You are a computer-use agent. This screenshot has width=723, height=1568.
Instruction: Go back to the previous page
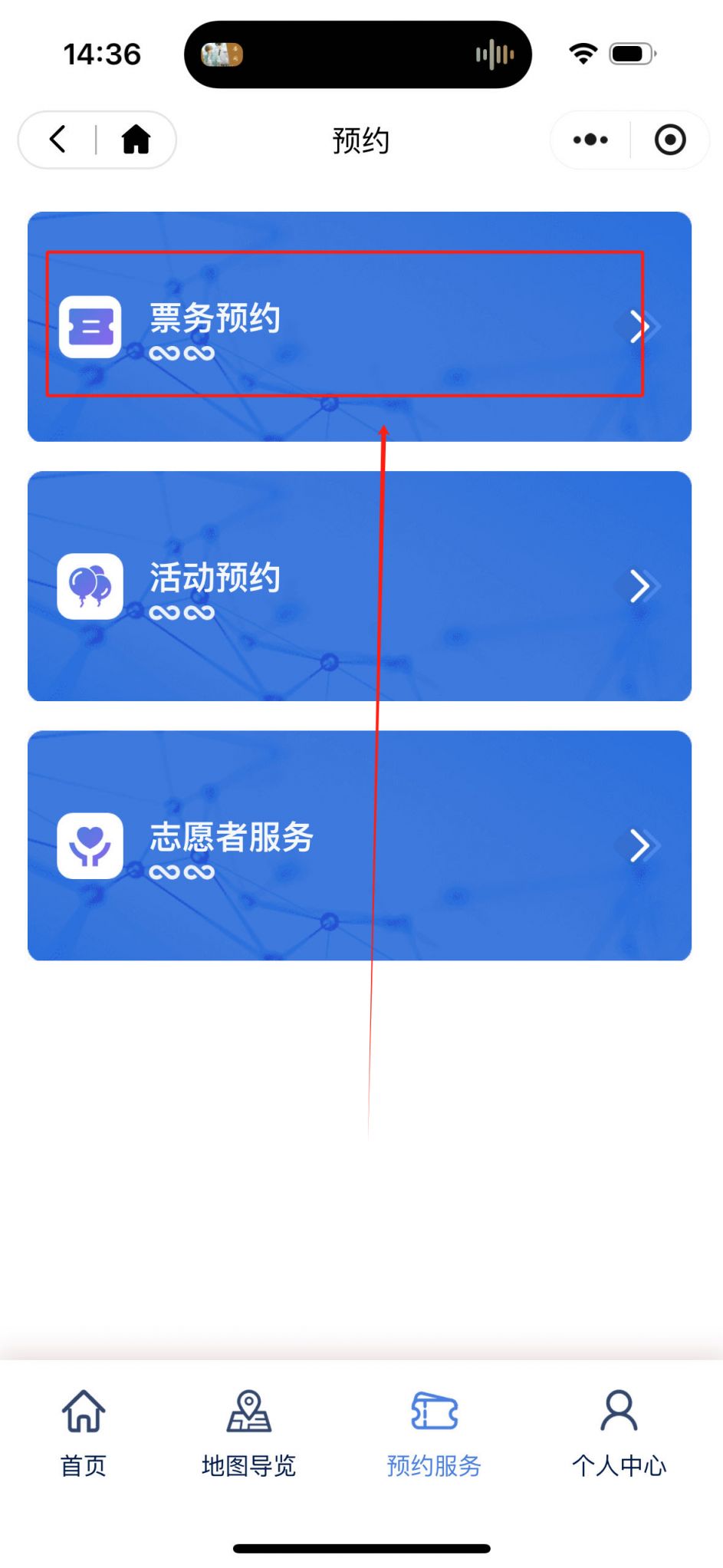58,140
